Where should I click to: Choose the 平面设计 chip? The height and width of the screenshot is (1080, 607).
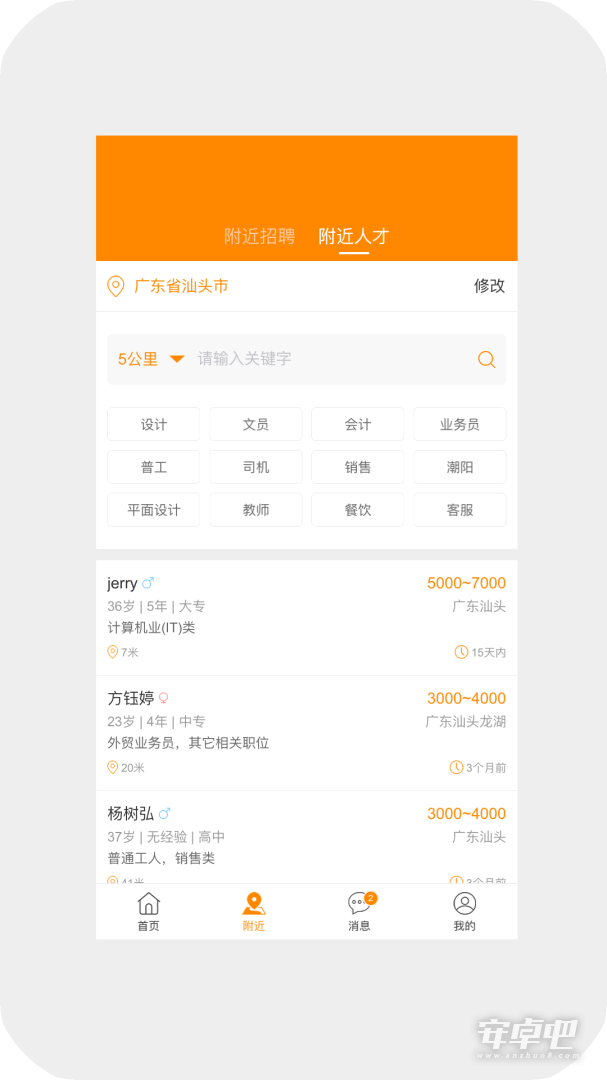pyautogui.click(x=154, y=510)
